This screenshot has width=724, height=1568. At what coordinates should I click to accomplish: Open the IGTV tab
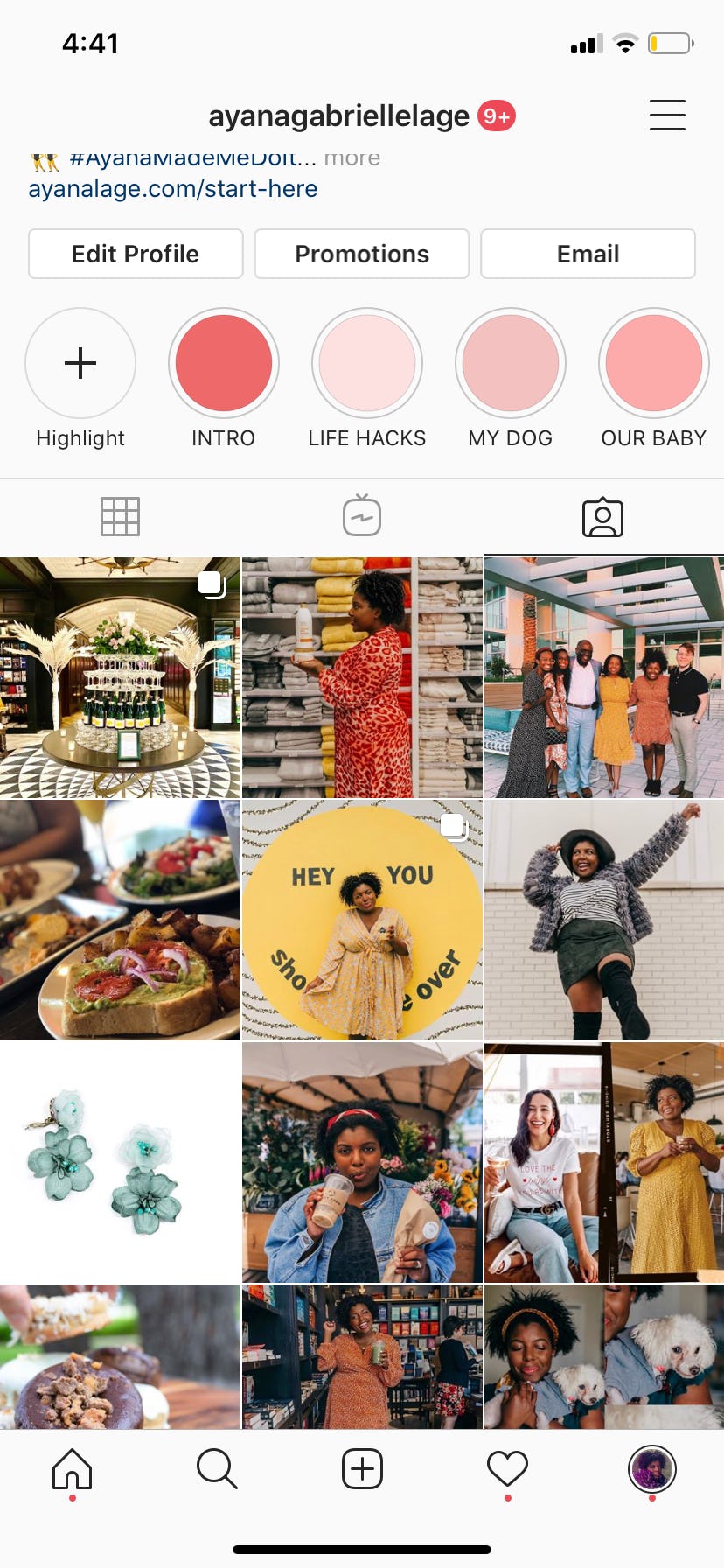[x=362, y=516]
